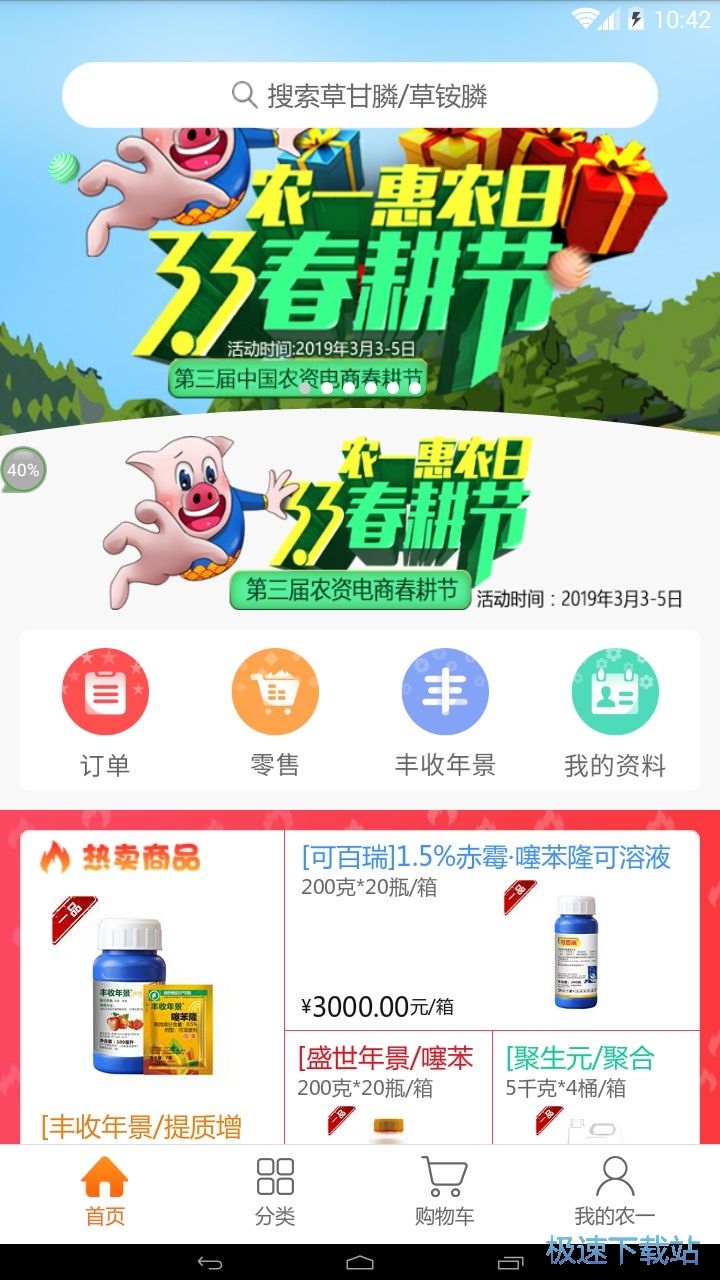Viewport: 720px width, 1280px height.
Task: Open 零售 shortcut
Action: pyautogui.click(x=275, y=712)
